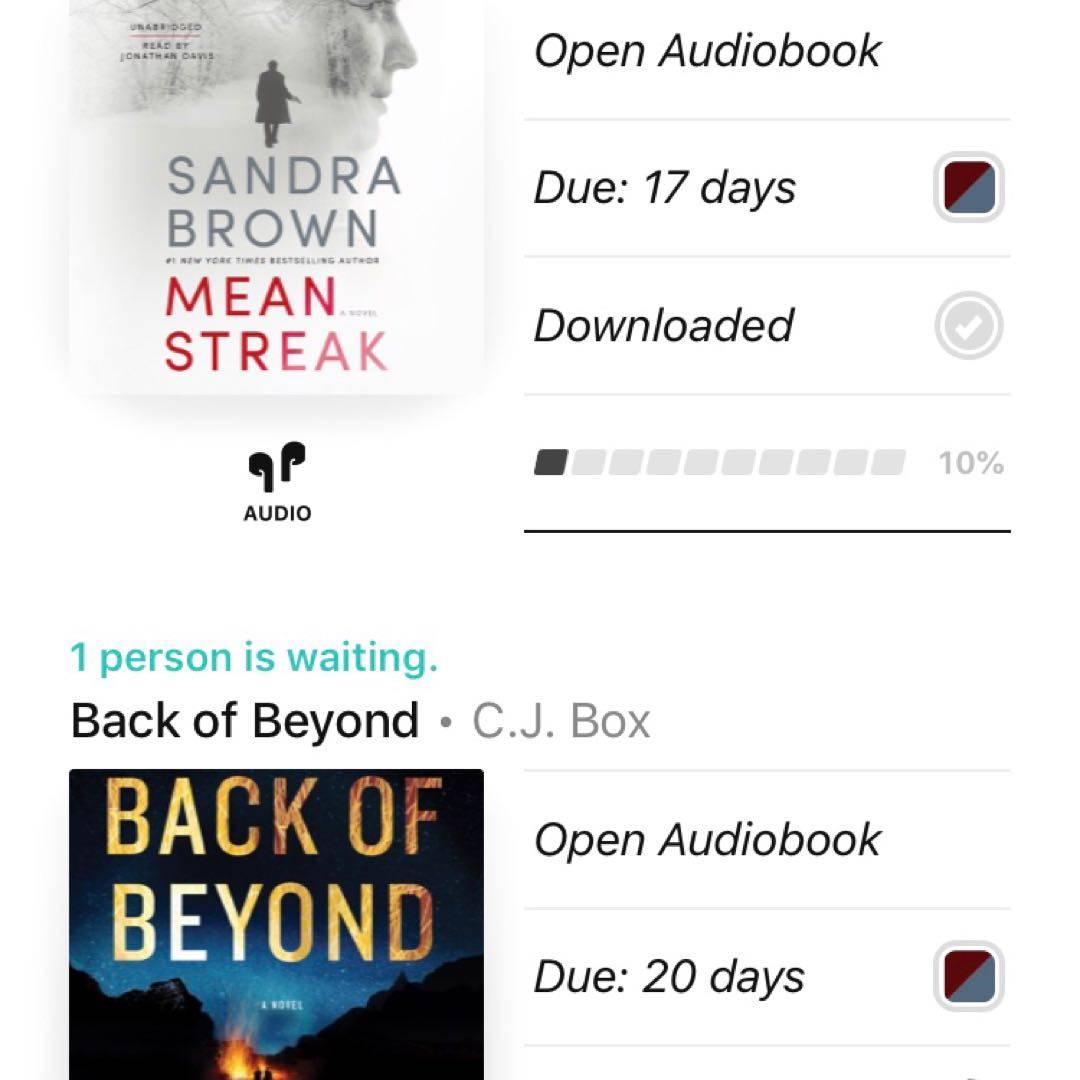Open the Mean Streak audiobook
Viewport: 1080px width, 1080px height.
pyautogui.click(x=707, y=52)
